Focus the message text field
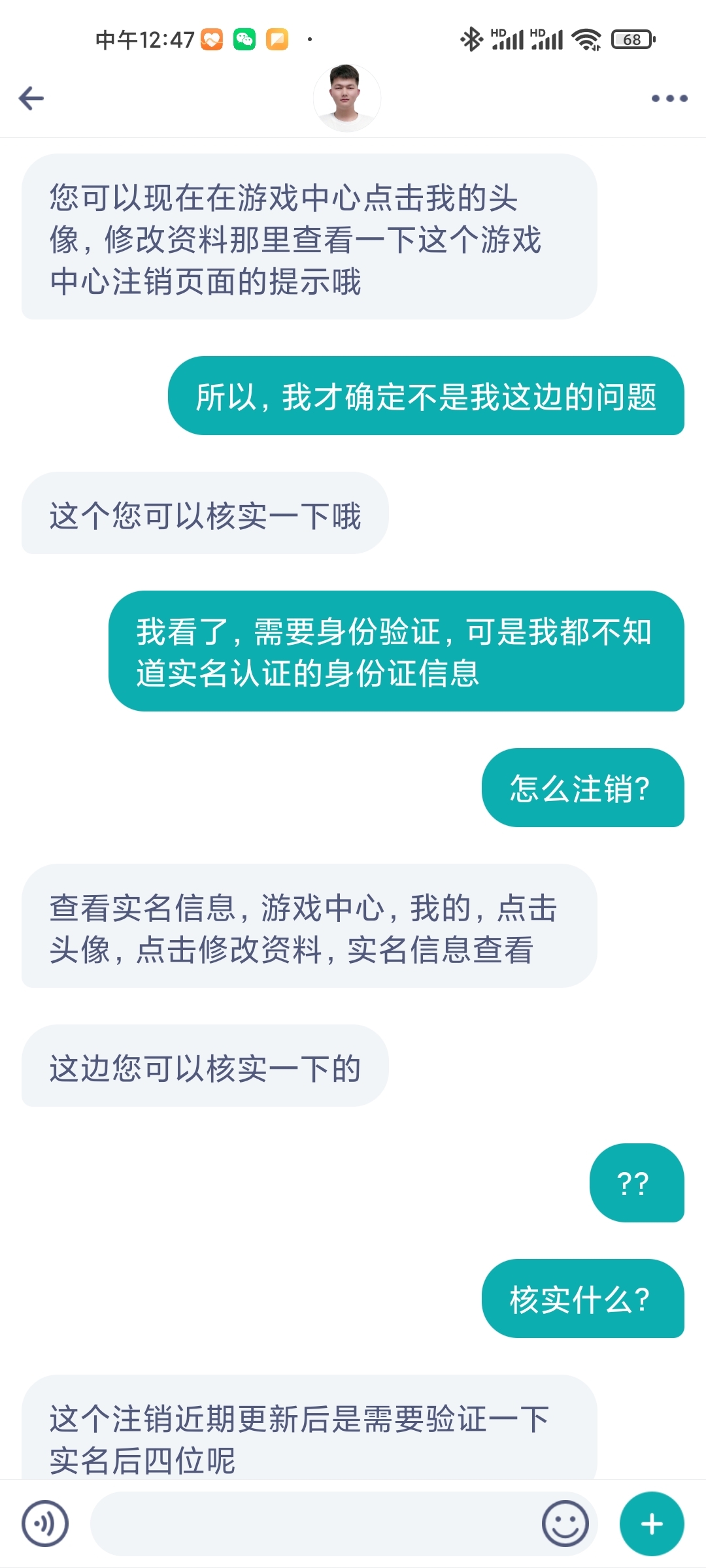The height and width of the screenshot is (1568, 706). pyautogui.click(x=314, y=1524)
